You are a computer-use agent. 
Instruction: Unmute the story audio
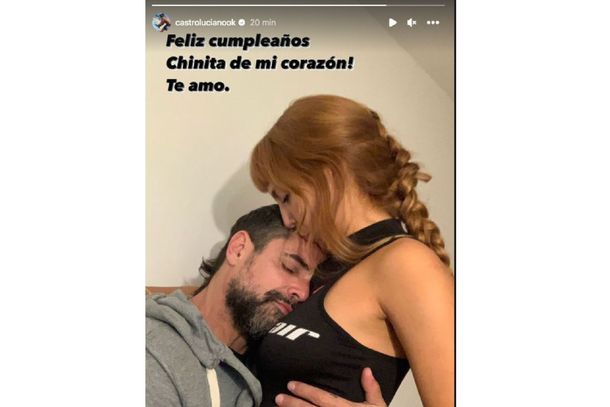tap(412, 22)
